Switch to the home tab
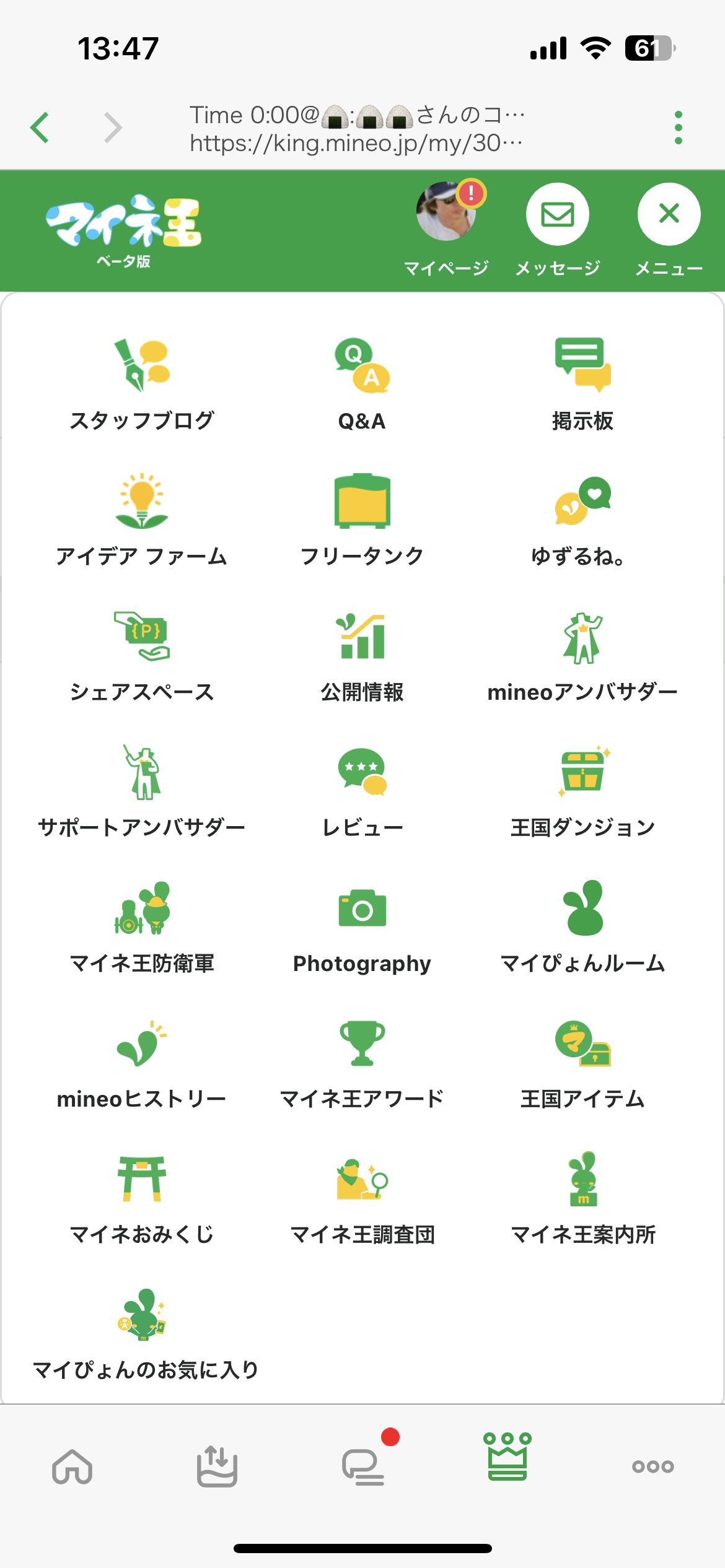 click(x=72, y=1466)
